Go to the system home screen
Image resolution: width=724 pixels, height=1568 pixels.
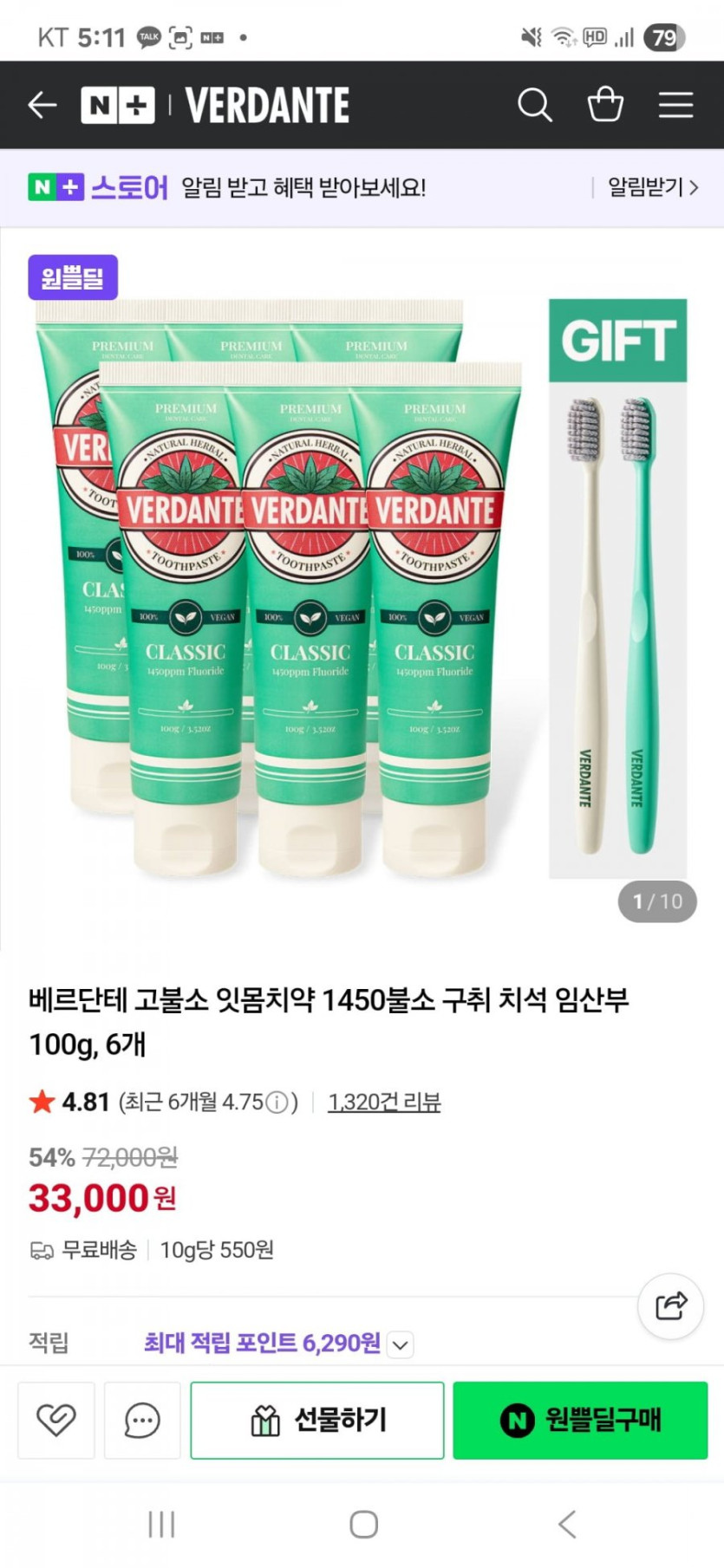tap(363, 1524)
